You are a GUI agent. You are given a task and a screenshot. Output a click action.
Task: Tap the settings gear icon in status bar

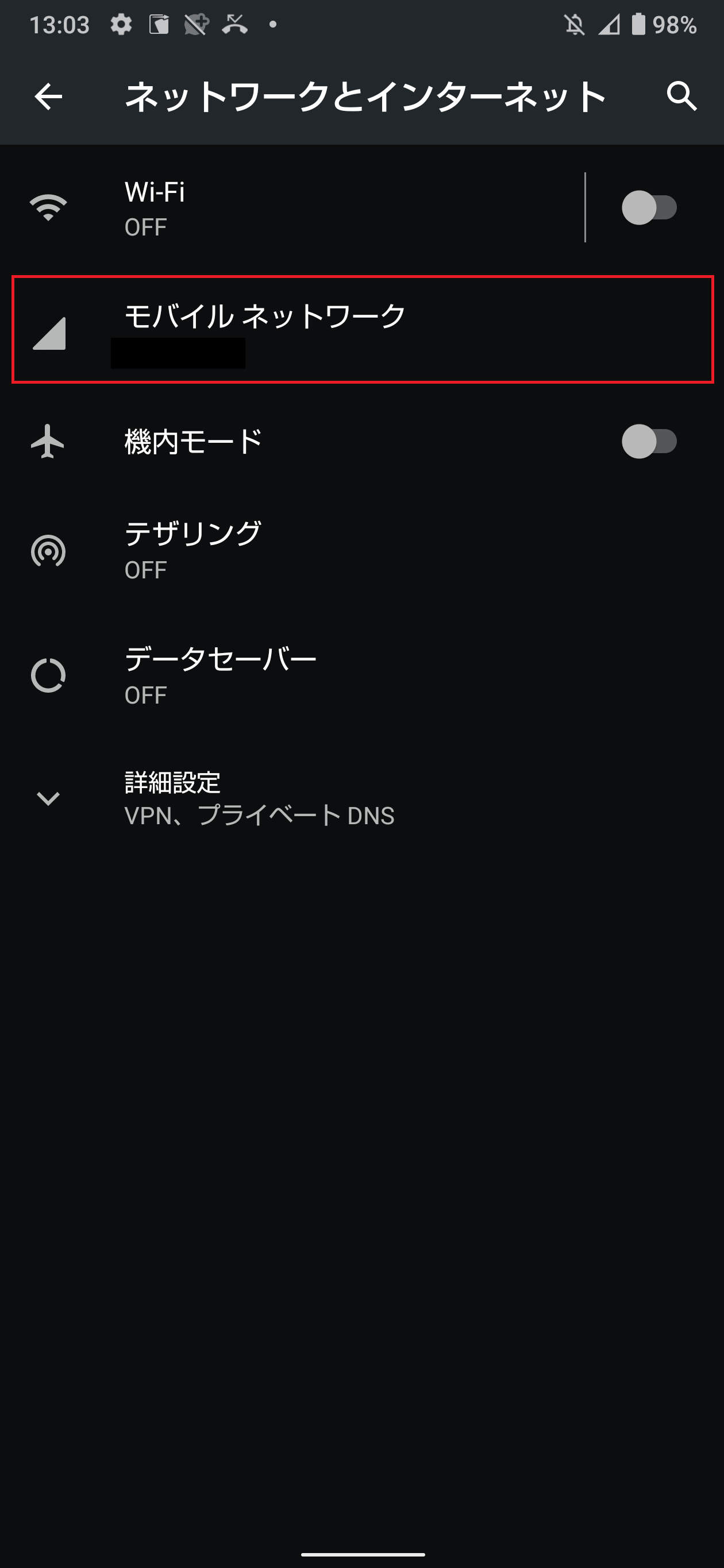click(121, 24)
